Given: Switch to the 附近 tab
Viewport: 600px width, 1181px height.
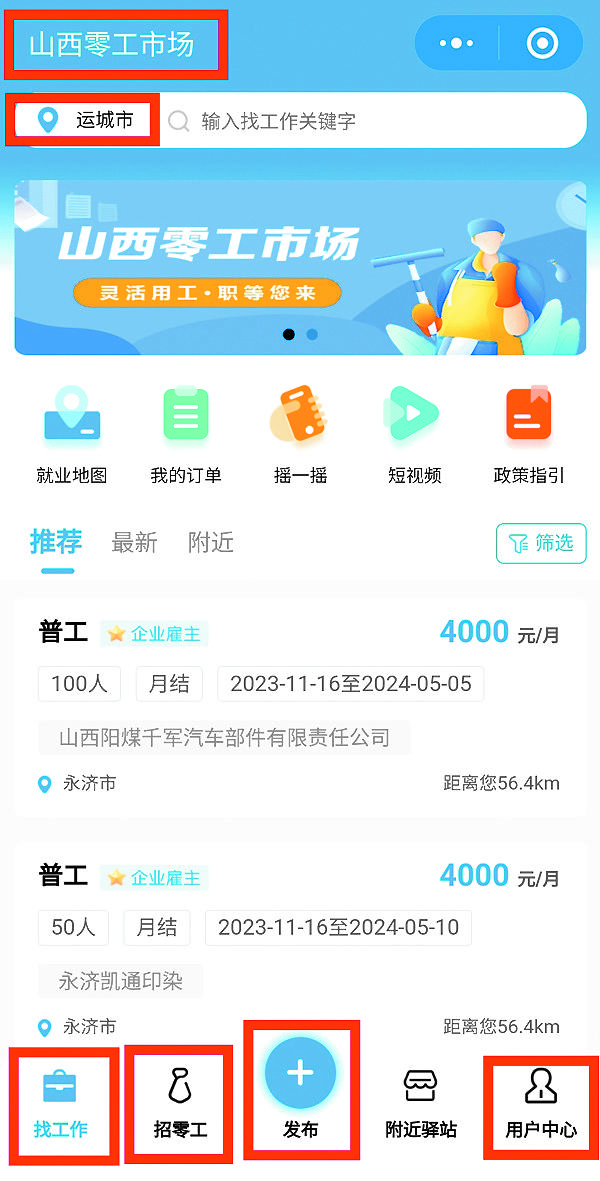Looking at the screenshot, I should pos(211,542).
